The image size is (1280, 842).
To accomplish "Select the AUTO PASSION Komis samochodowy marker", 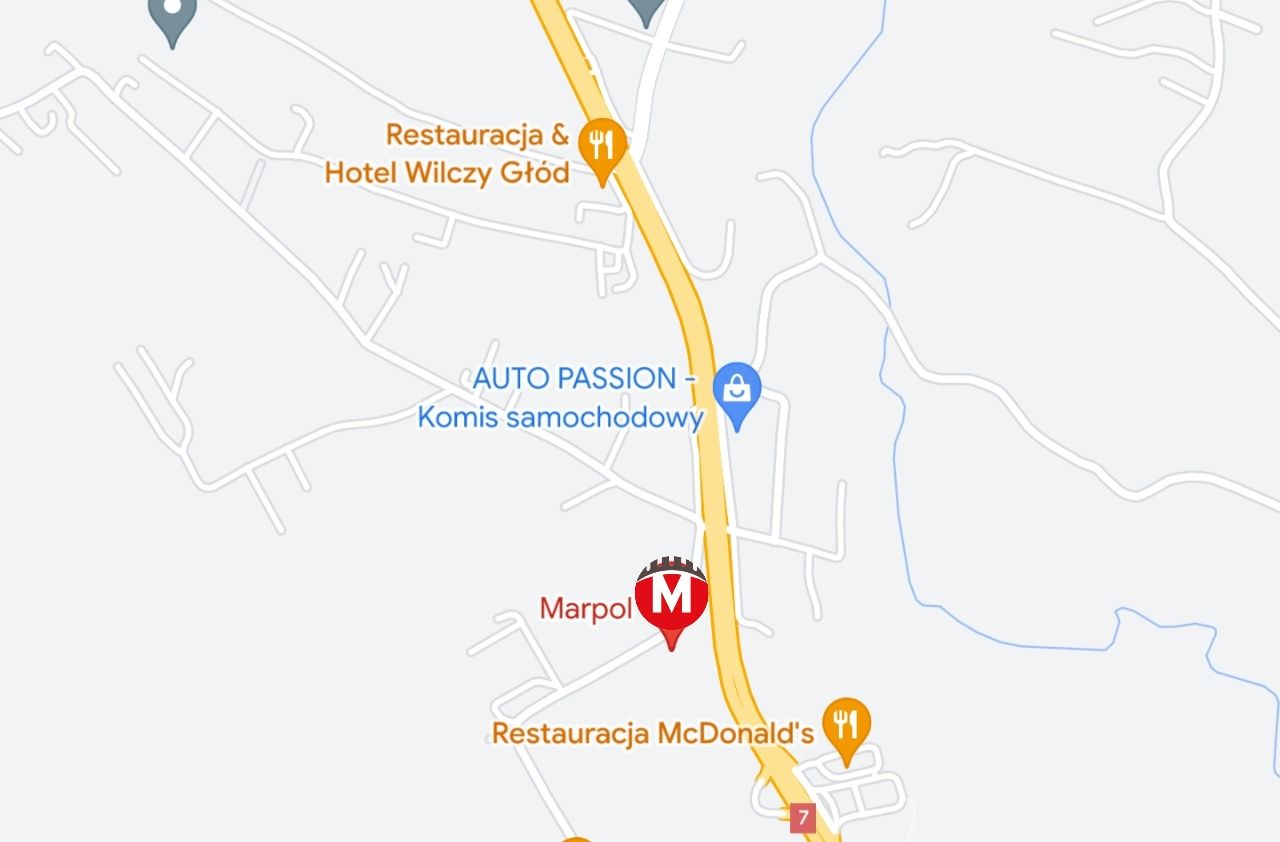I will (737, 389).
